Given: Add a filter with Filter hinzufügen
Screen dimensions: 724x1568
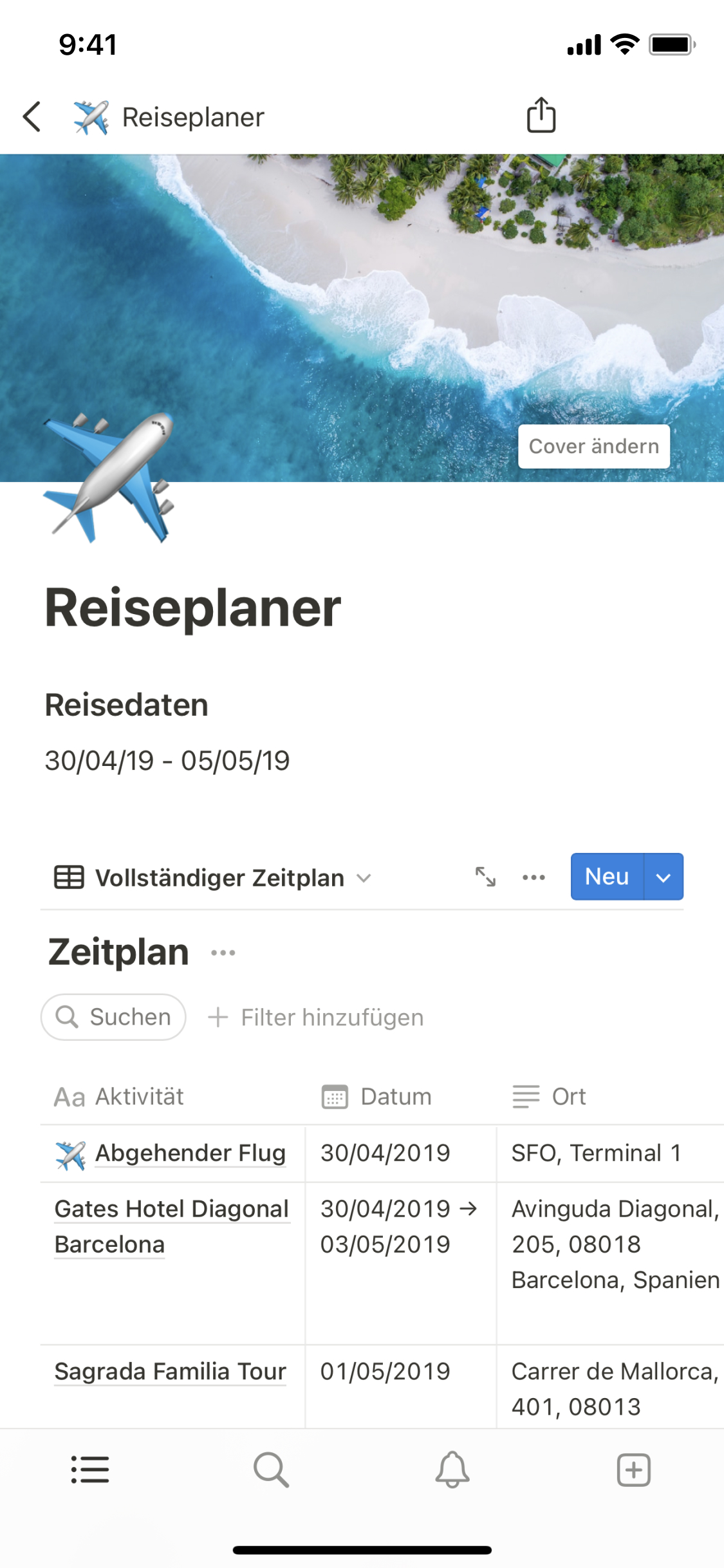Looking at the screenshot, I should [x=316, y=1018].
